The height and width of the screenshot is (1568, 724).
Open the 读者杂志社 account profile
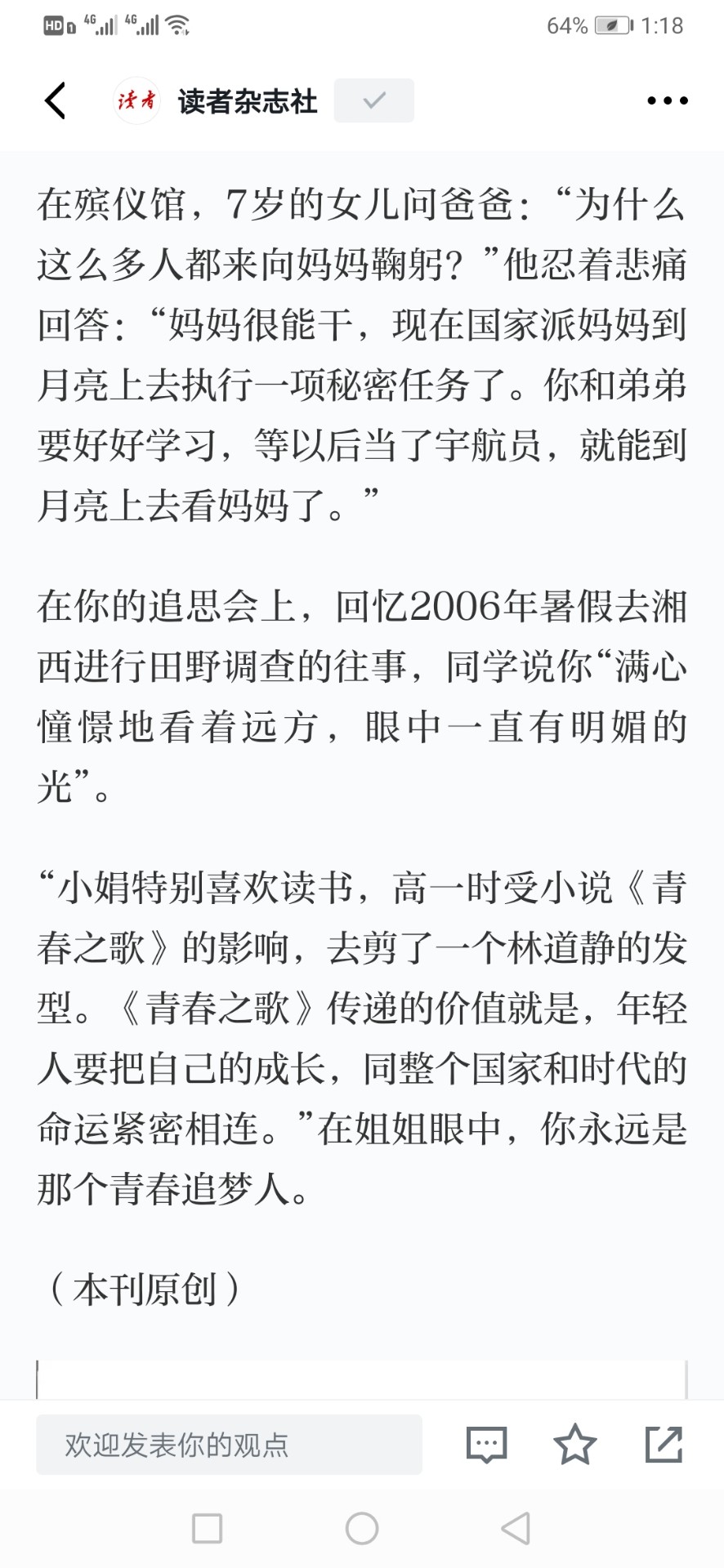click(x=248, y=100)
